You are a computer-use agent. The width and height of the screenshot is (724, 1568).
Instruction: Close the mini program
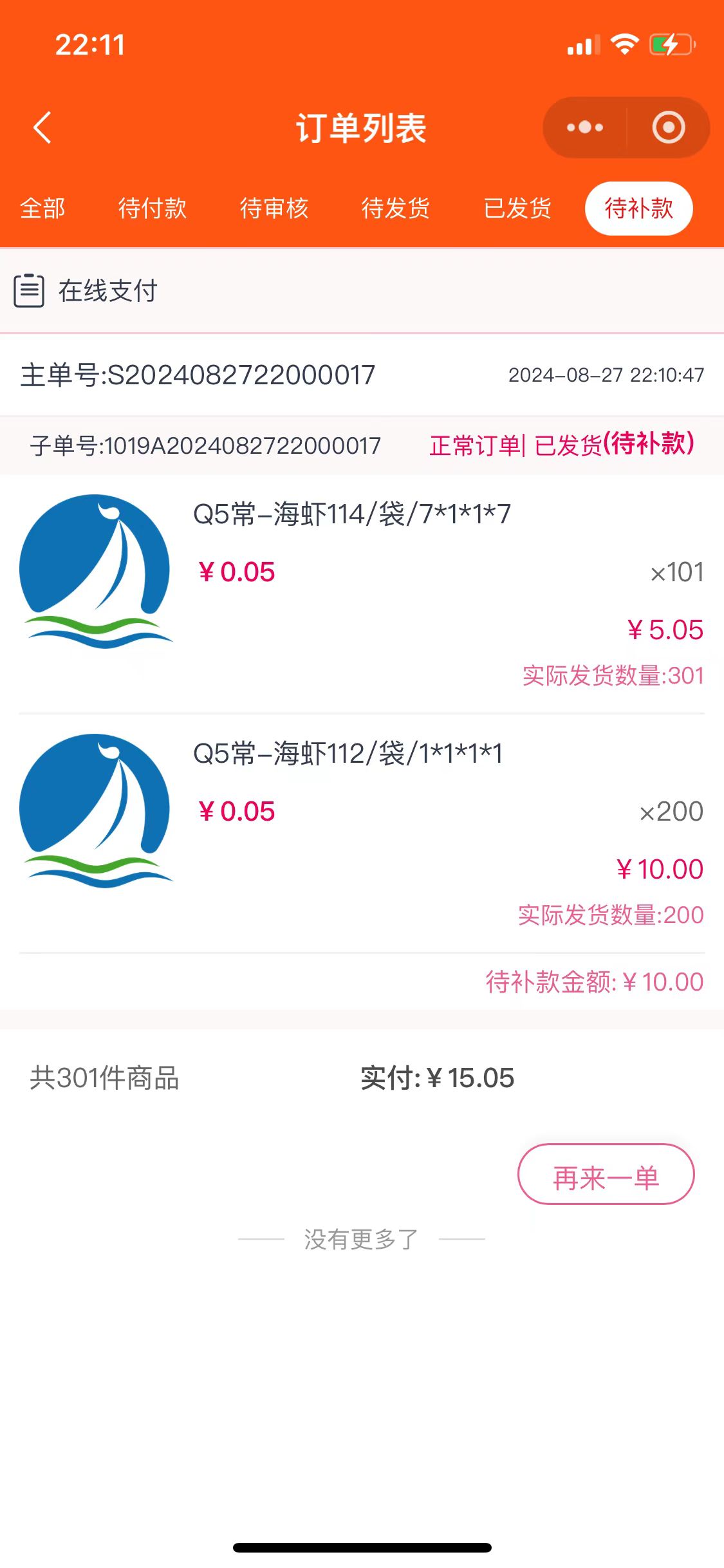pyautogui.click(x=669, y=127)
